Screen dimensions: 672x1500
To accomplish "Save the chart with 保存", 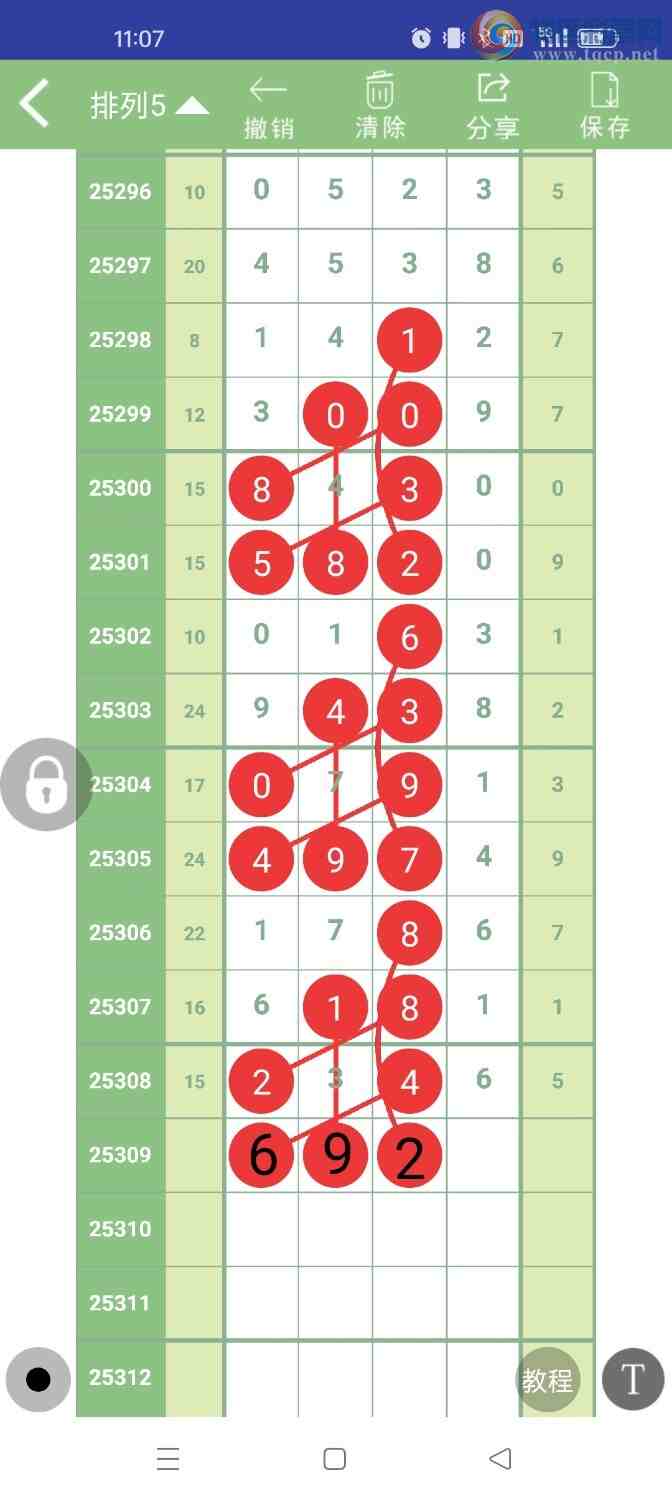I will pos(605,106).
